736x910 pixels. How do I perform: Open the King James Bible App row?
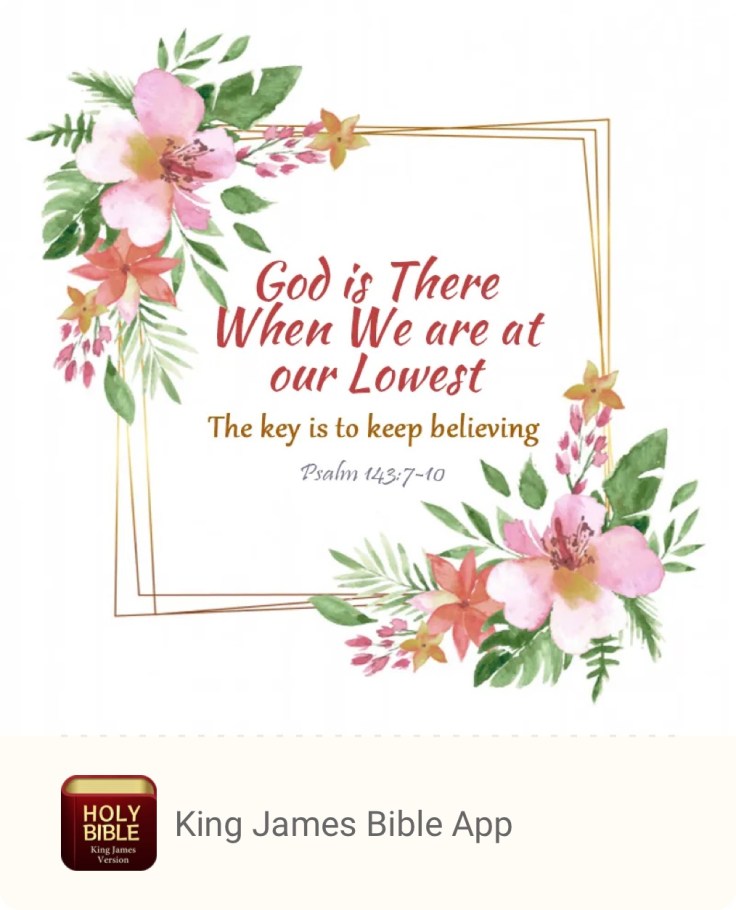343,824
